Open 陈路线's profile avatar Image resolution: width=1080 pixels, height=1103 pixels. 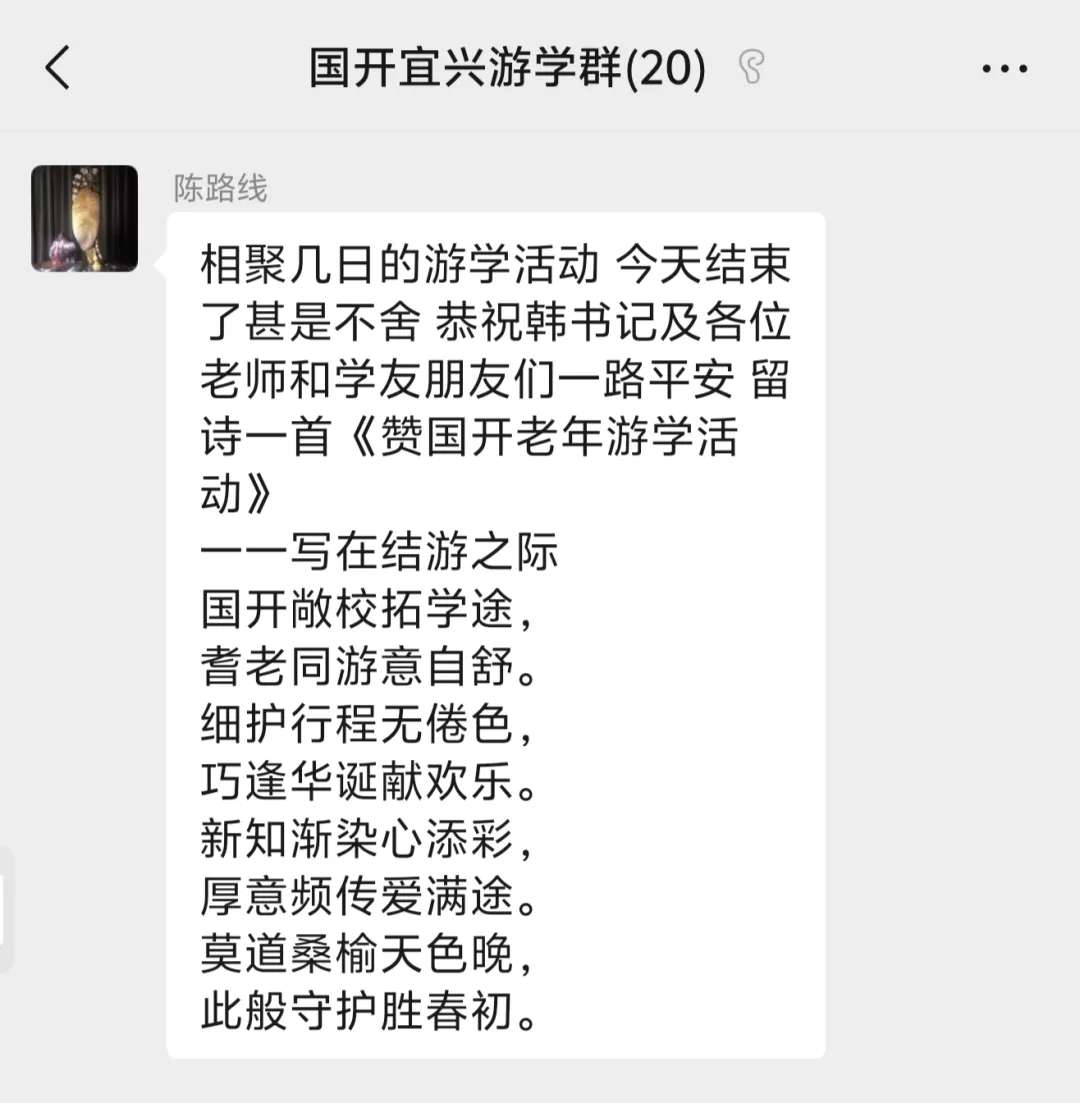click(x=85, y=218)
